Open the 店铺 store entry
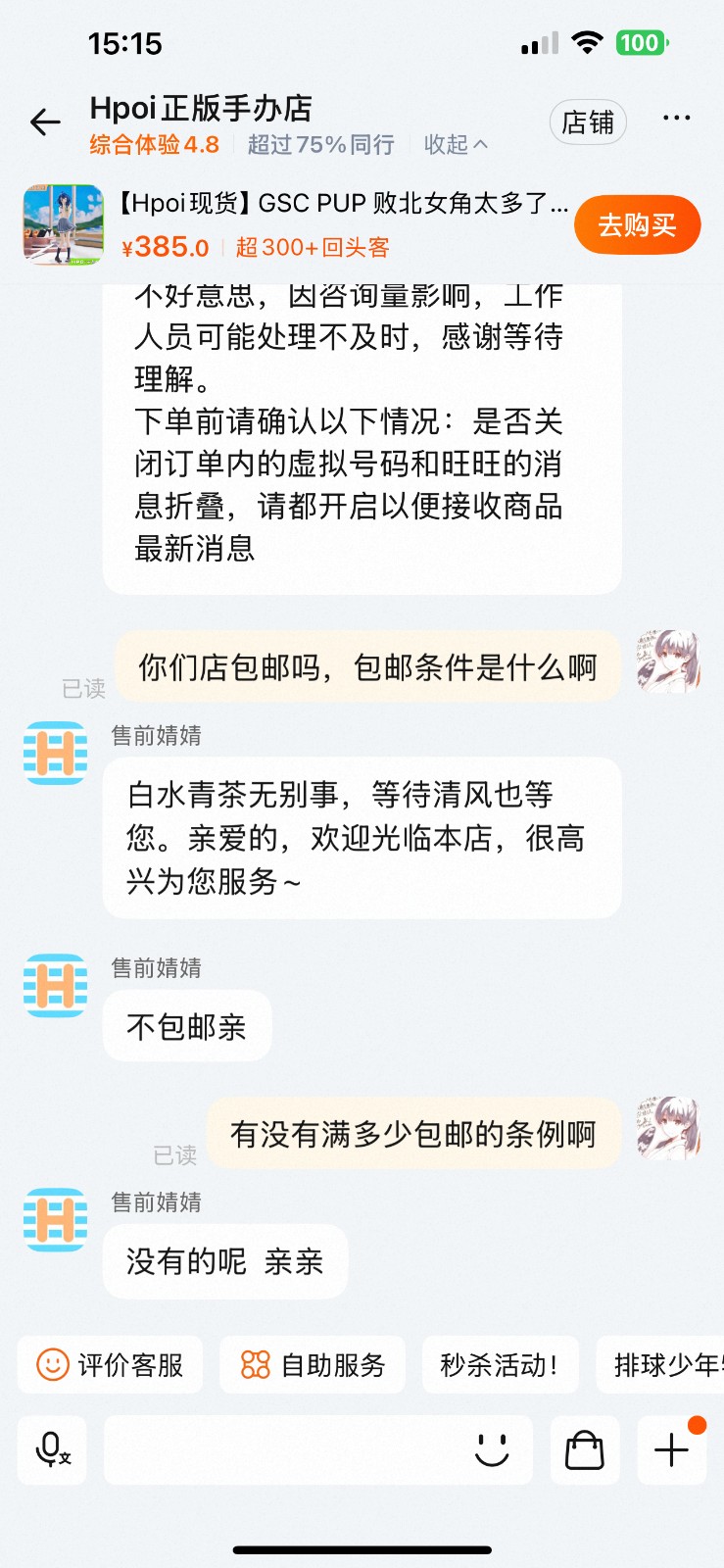Viewport: 724px width, 1568px height. tap(587, 122)
